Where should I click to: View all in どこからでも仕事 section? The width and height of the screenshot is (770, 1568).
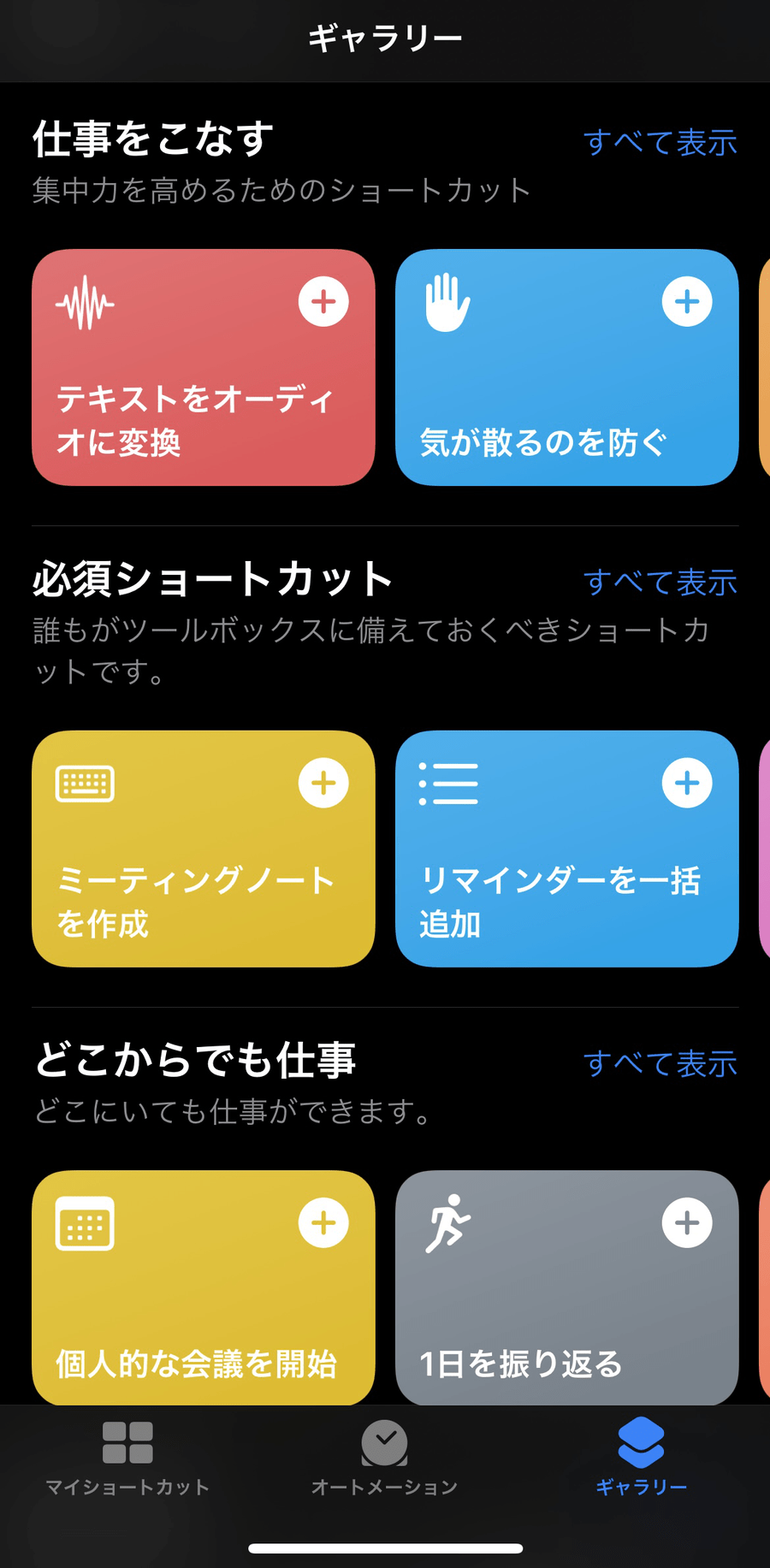(660, 1063)
